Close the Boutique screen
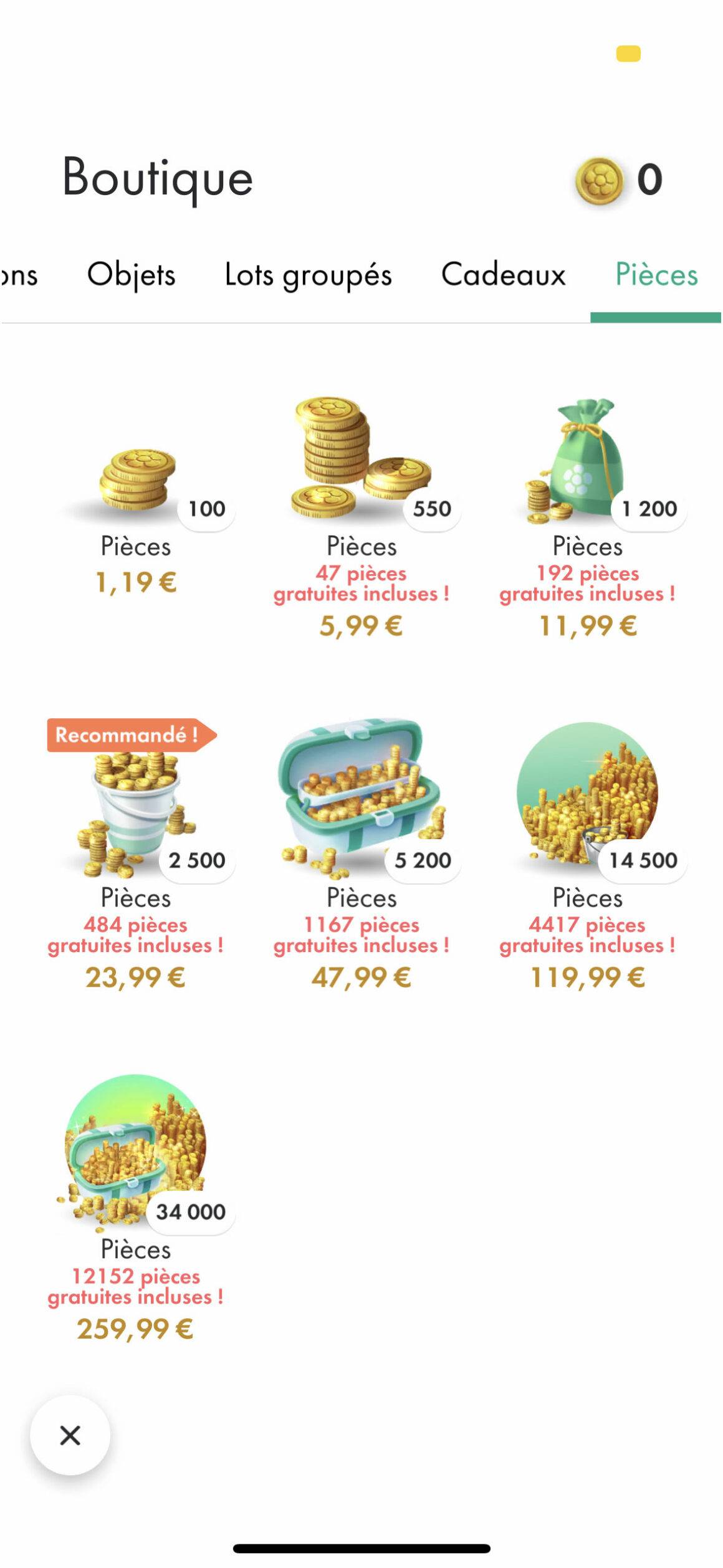Screen dimensions: 723x1568 (x=70, y=1435)
